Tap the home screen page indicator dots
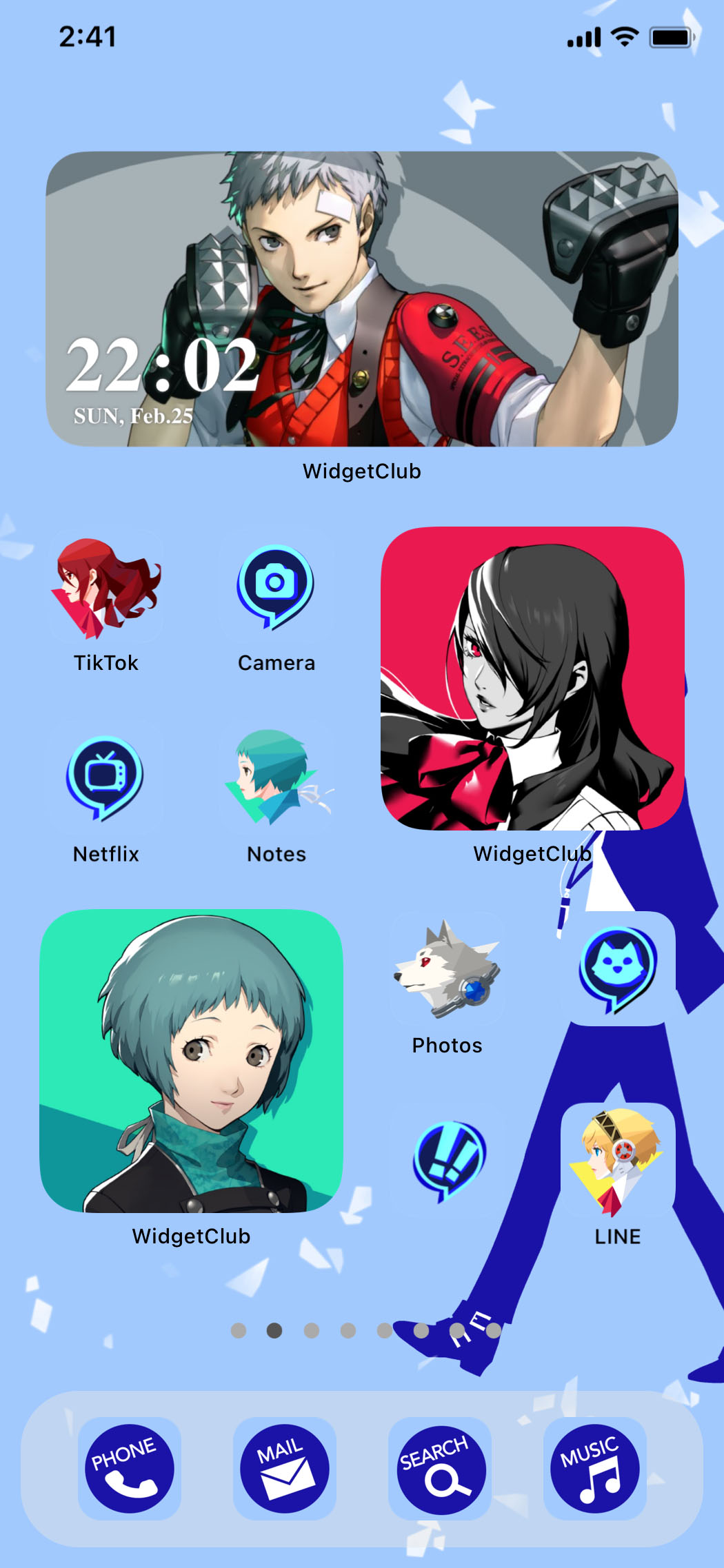This screenshot has height=1568, width=724. 365,1330
